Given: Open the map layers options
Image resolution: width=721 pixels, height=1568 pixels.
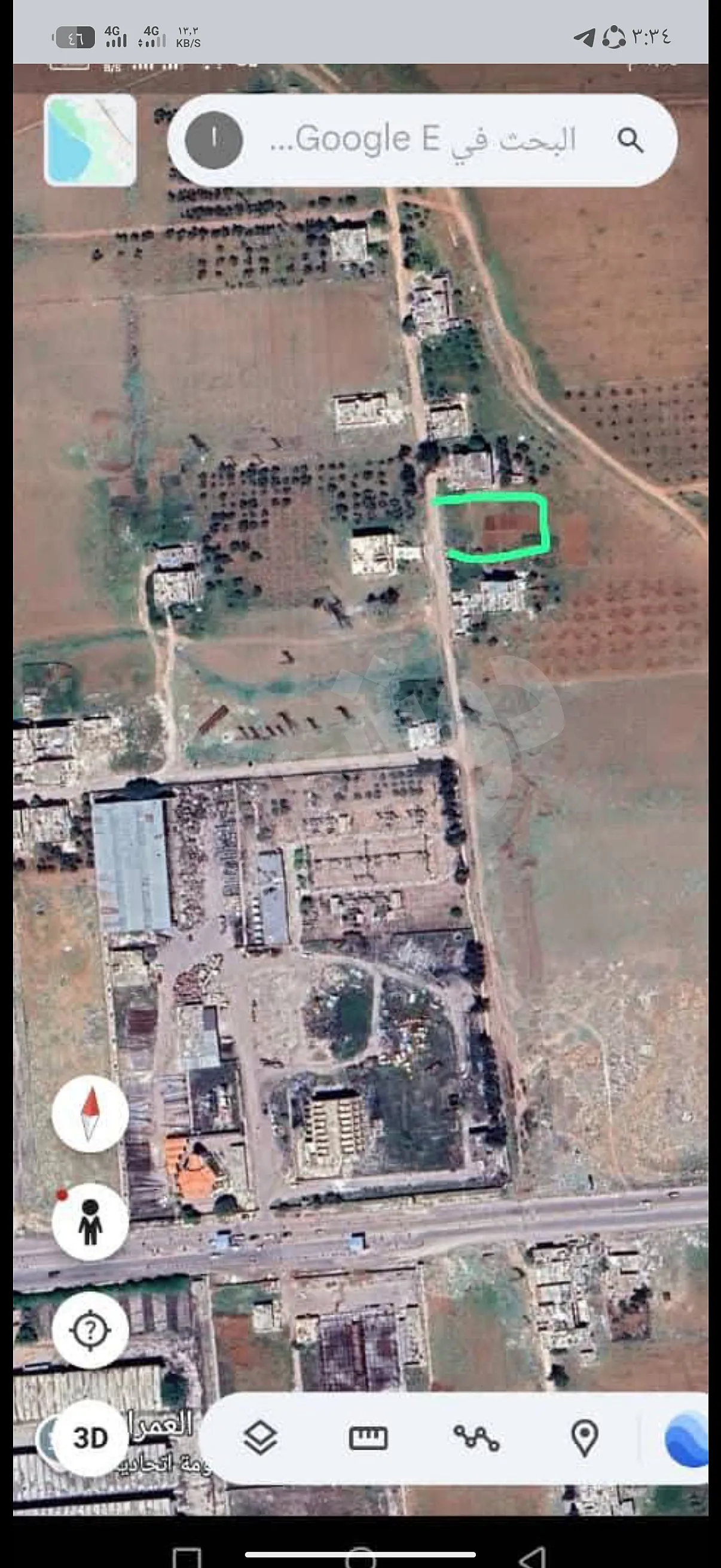Looking at the screenshot, I should 261,1438.
